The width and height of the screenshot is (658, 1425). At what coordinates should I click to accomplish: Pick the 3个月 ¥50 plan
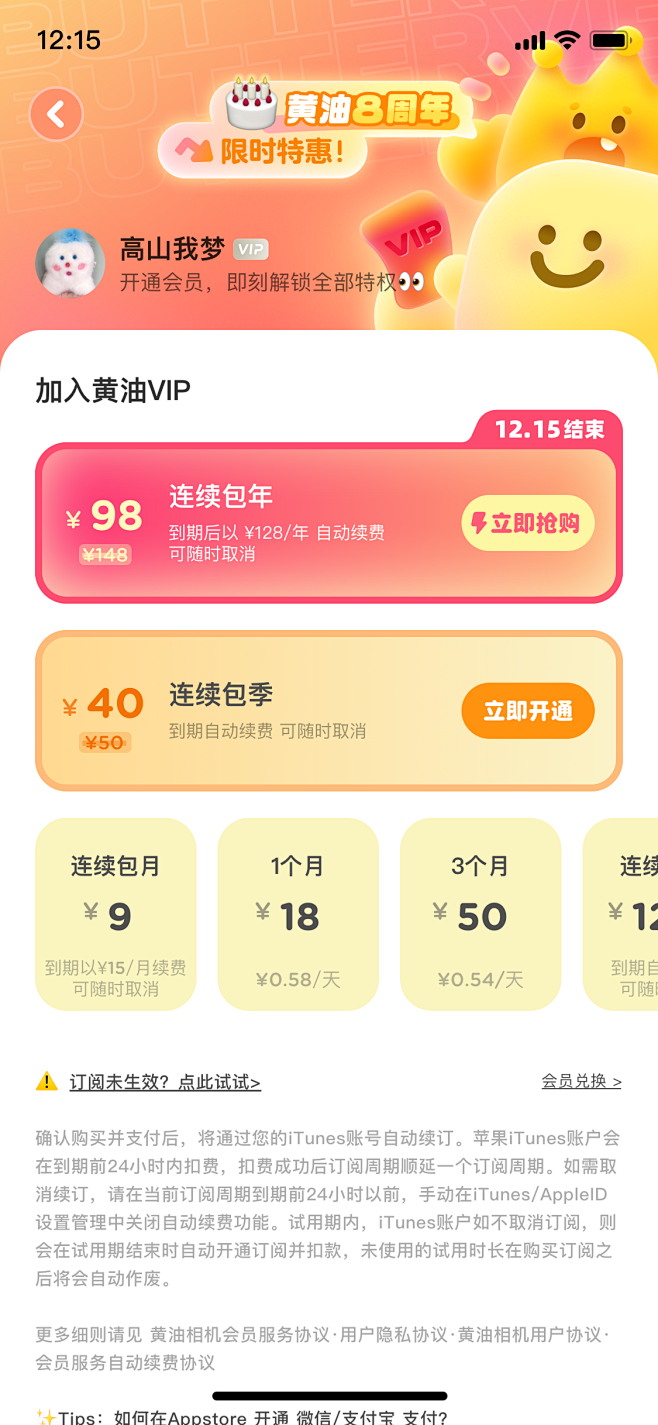480,914
